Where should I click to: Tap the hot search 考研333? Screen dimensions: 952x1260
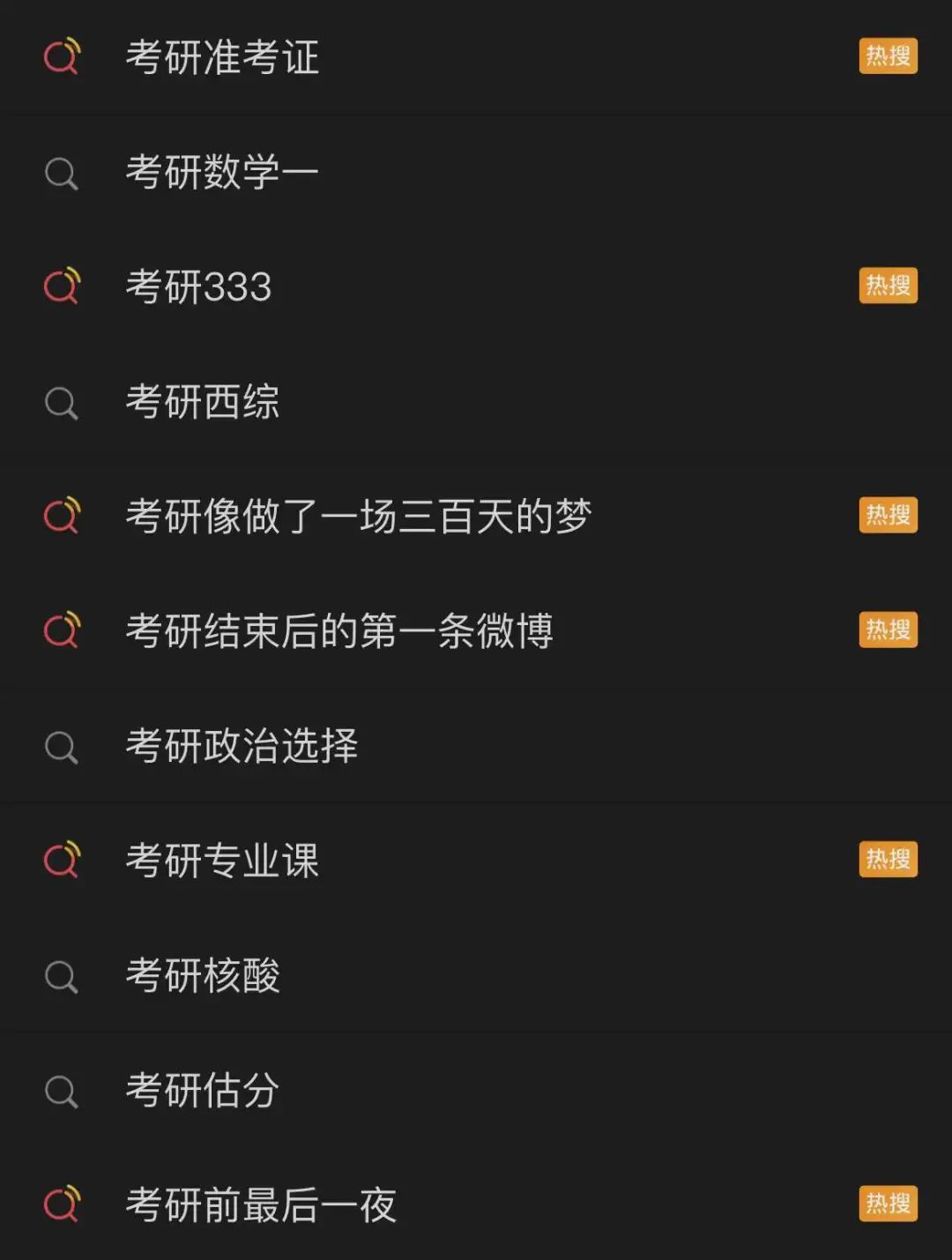coord(199,287)
